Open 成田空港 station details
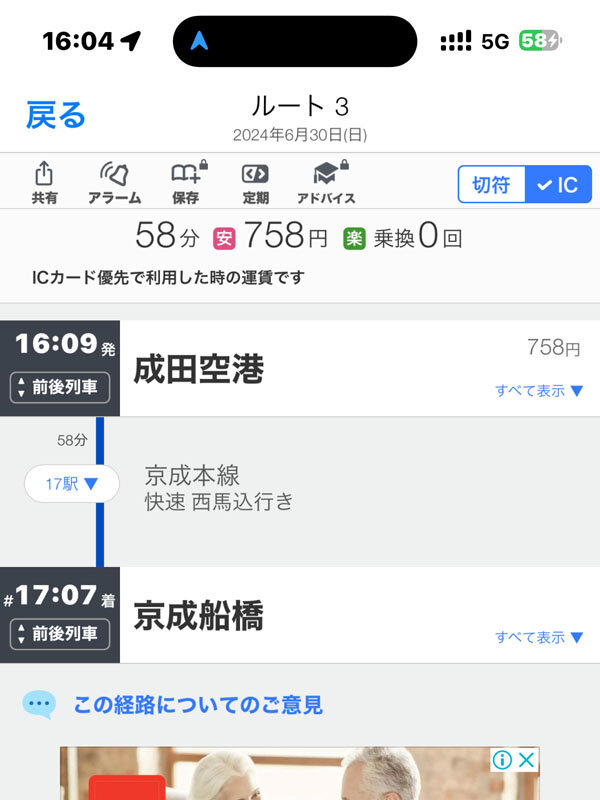The image size is (600, 800). (199, 370)
